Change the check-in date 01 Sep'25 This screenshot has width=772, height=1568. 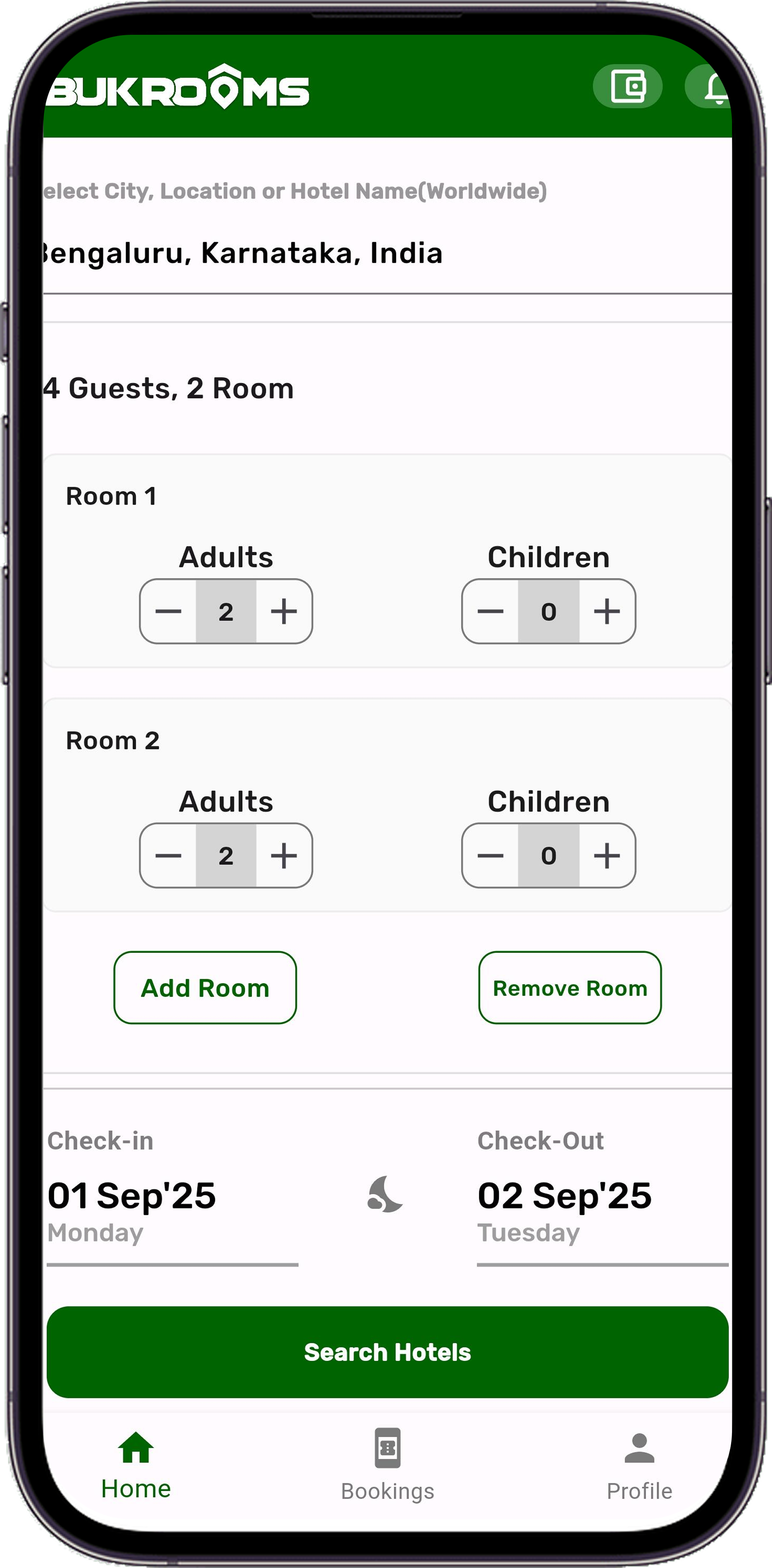[132, 1196]
